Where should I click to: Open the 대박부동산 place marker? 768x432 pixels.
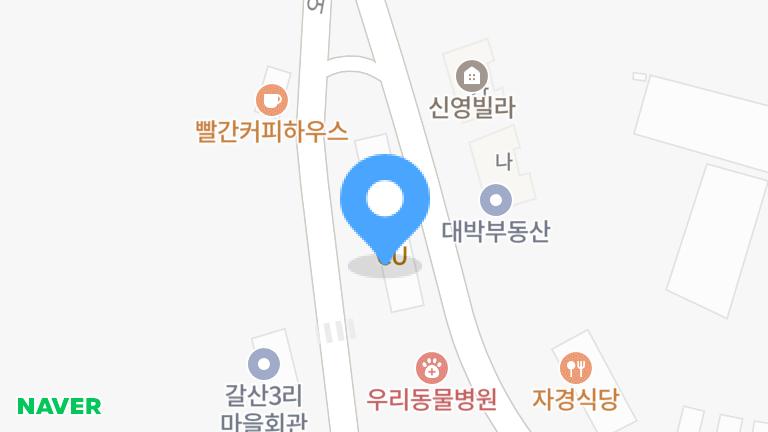[495, 200]
